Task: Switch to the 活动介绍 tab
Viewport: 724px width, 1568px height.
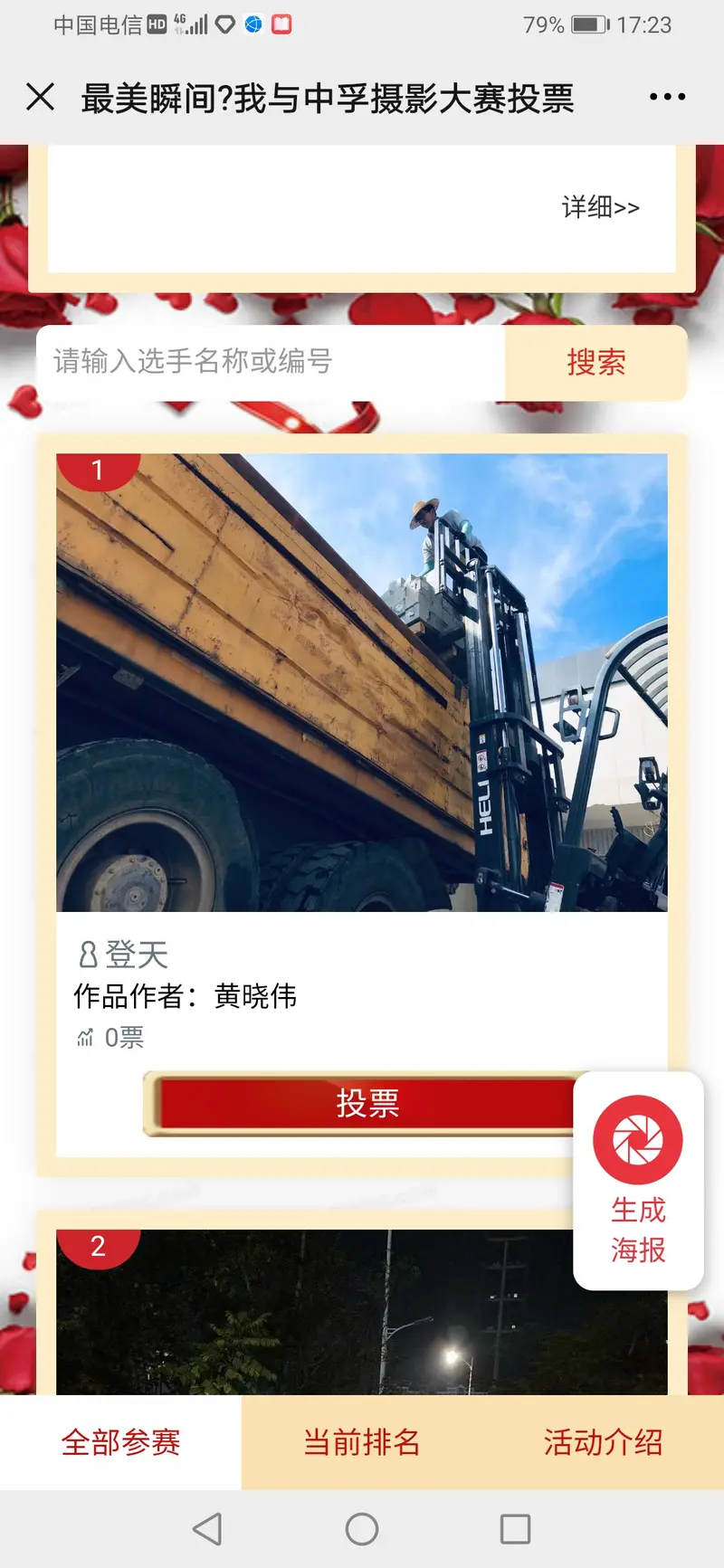Action: [603, 1442]
